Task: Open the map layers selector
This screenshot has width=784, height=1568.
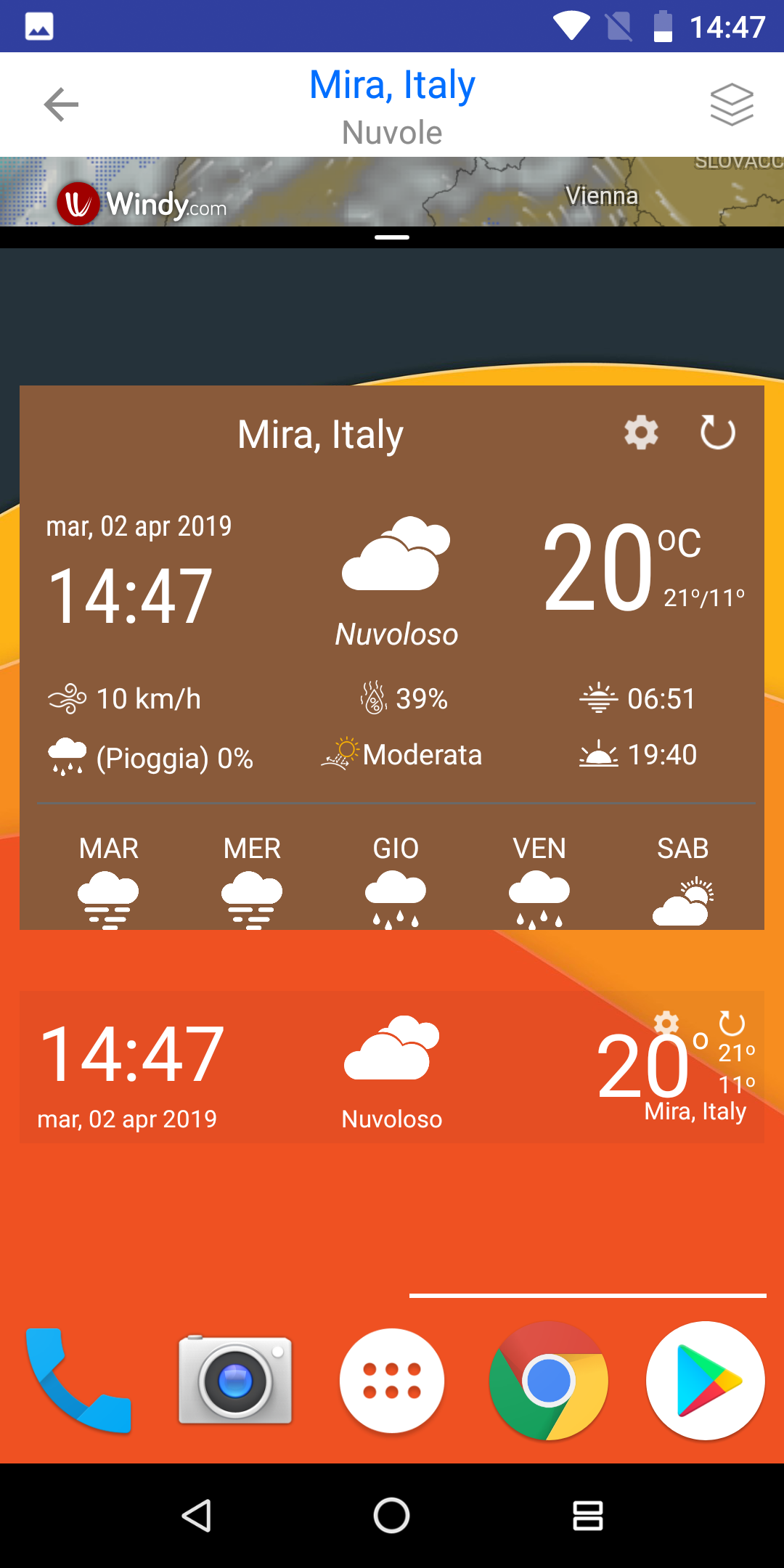Action: tap(732, 105)
